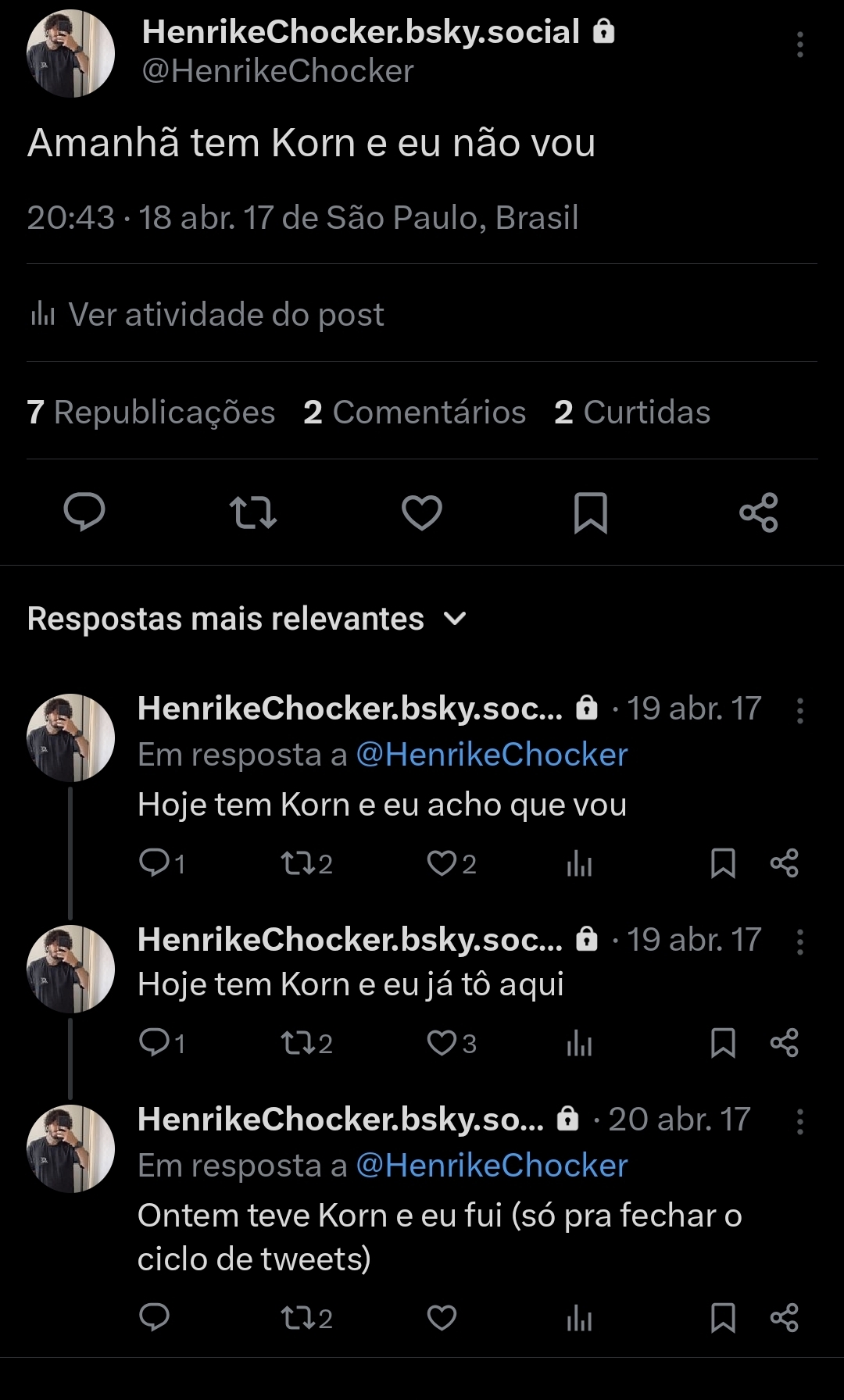Viewport: 844px width, 1400px height.
Task: Bookmark the main post
Action: click(590, 512)
